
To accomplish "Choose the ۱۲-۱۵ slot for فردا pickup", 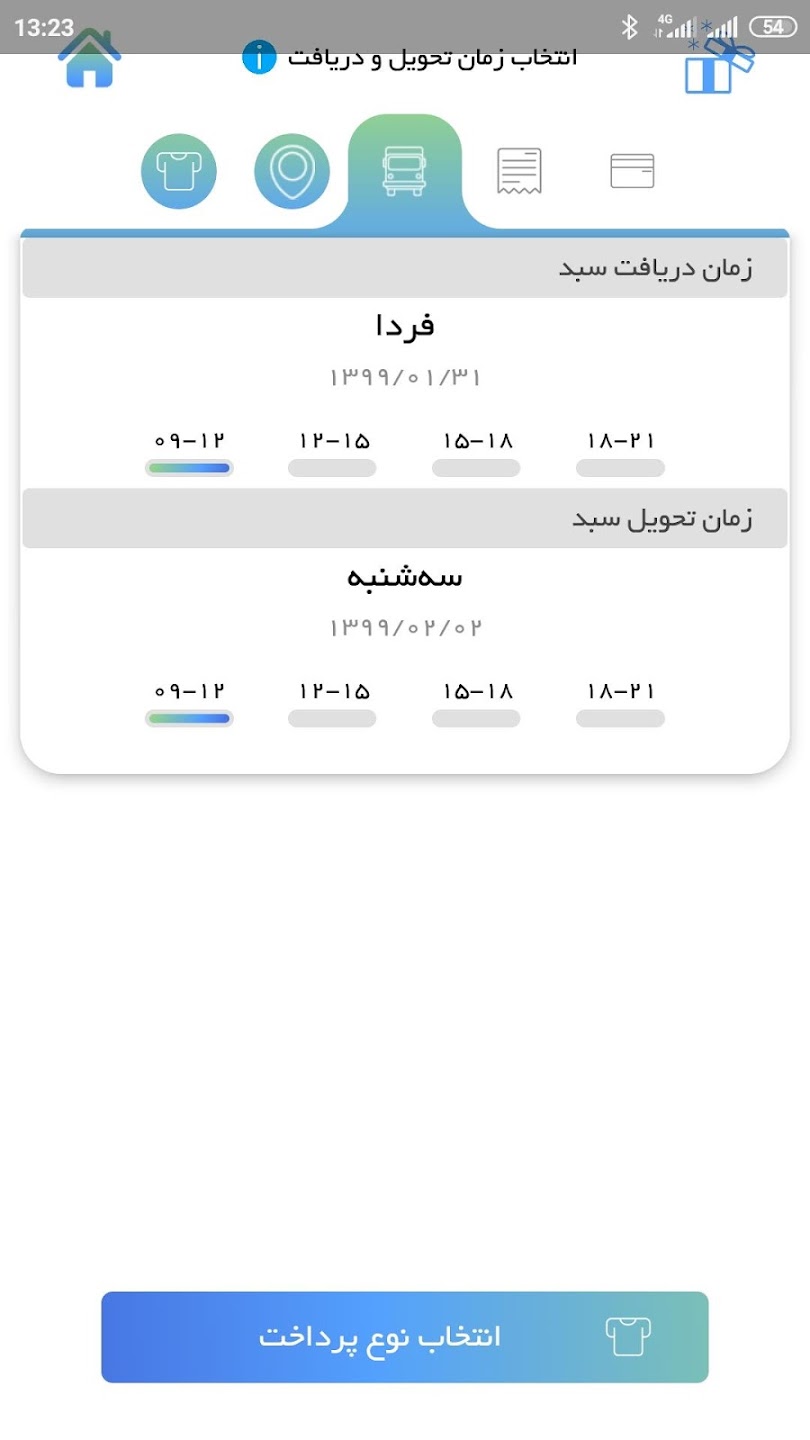I will (333, 452).
